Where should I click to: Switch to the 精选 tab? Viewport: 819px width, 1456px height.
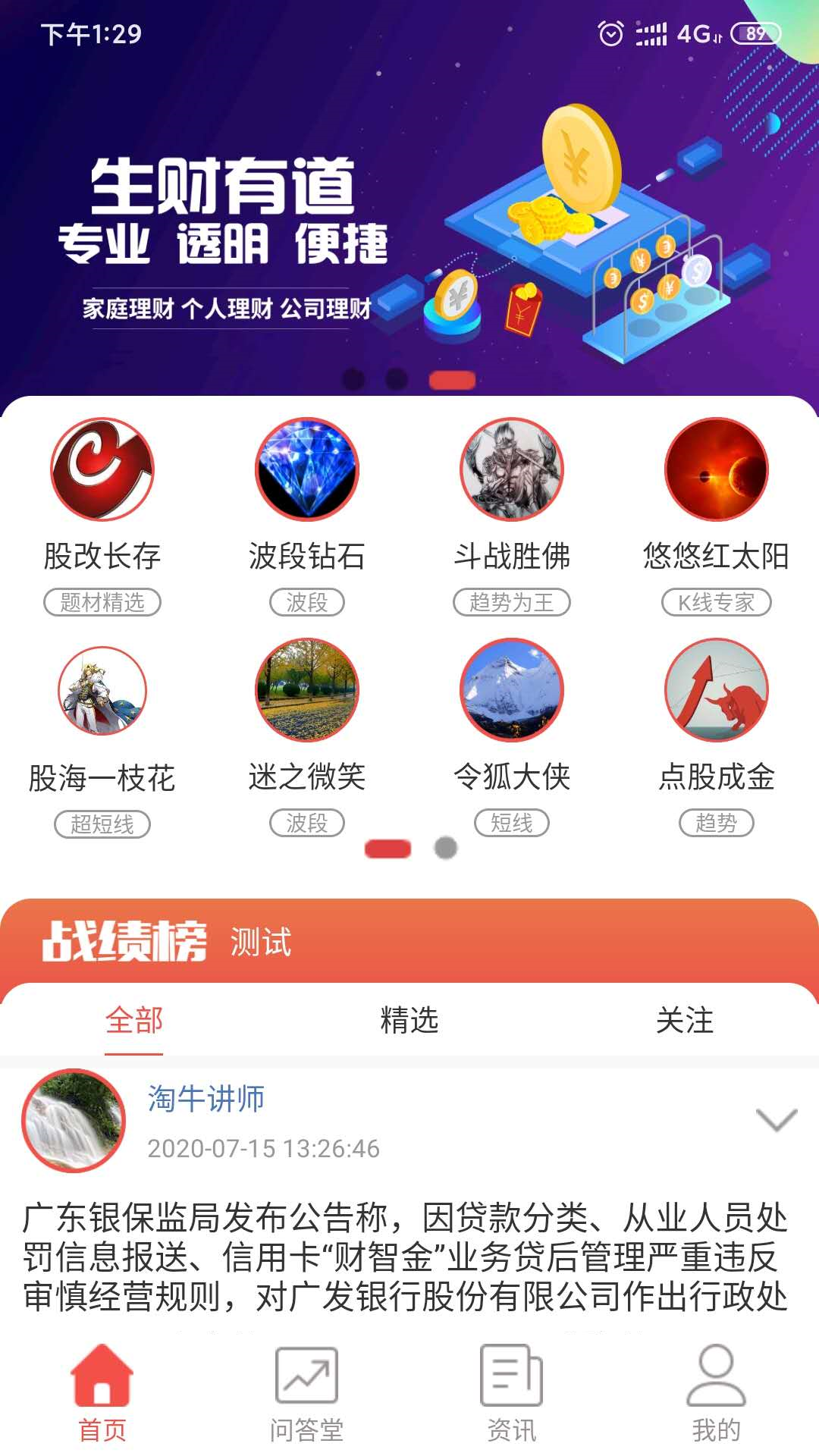coord(409,1021)
